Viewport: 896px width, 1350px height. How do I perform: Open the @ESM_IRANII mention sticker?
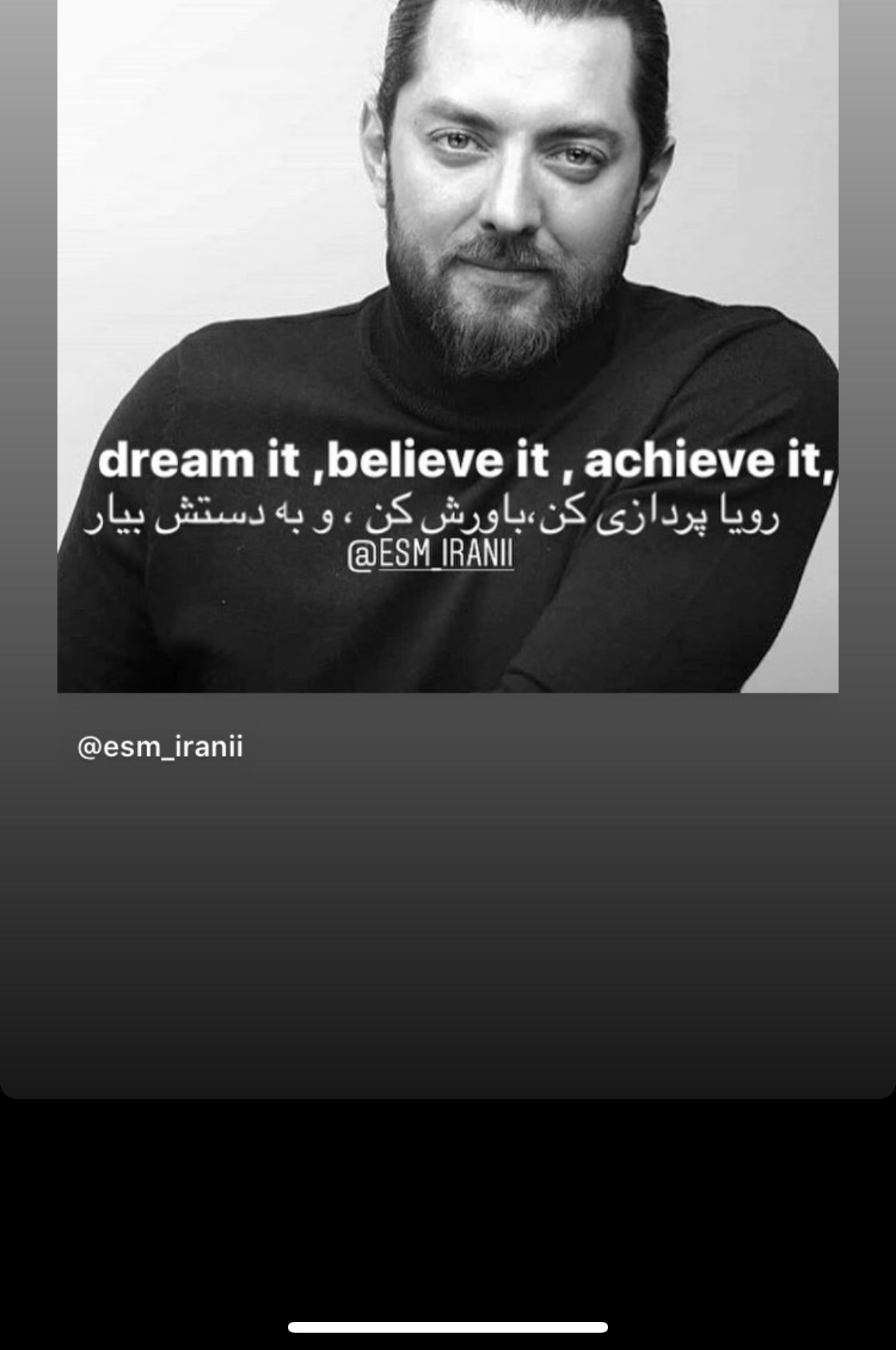pos(431,555)
